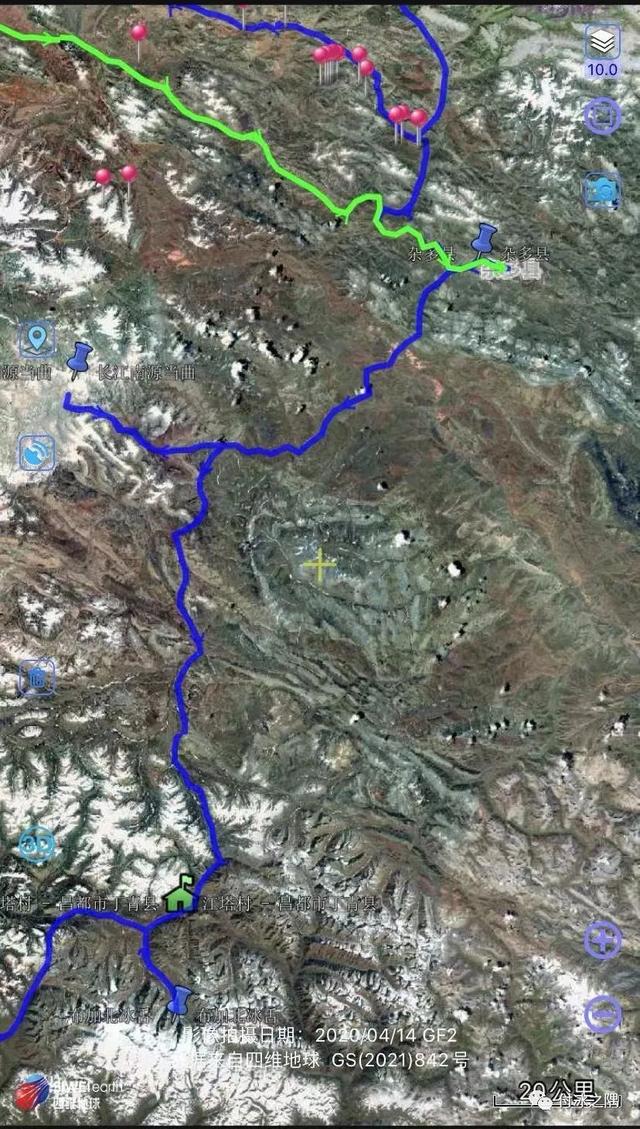This screenshot has width=640, height=1129.
Task: Switch to 3D view mode
Action: pyautogui.click(x=37, y=845)
